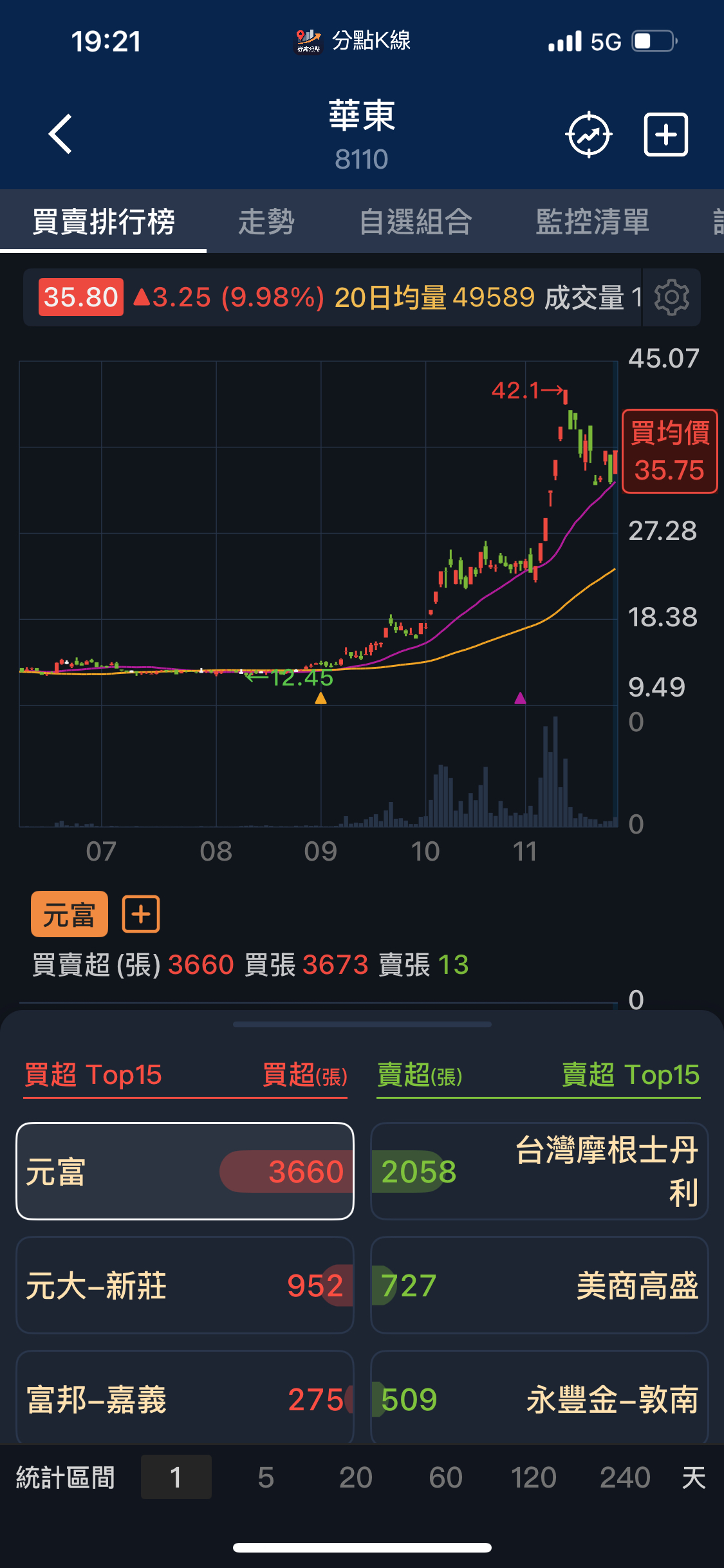
Task: Add 華東 with the header plus icon
Action: 666,135
